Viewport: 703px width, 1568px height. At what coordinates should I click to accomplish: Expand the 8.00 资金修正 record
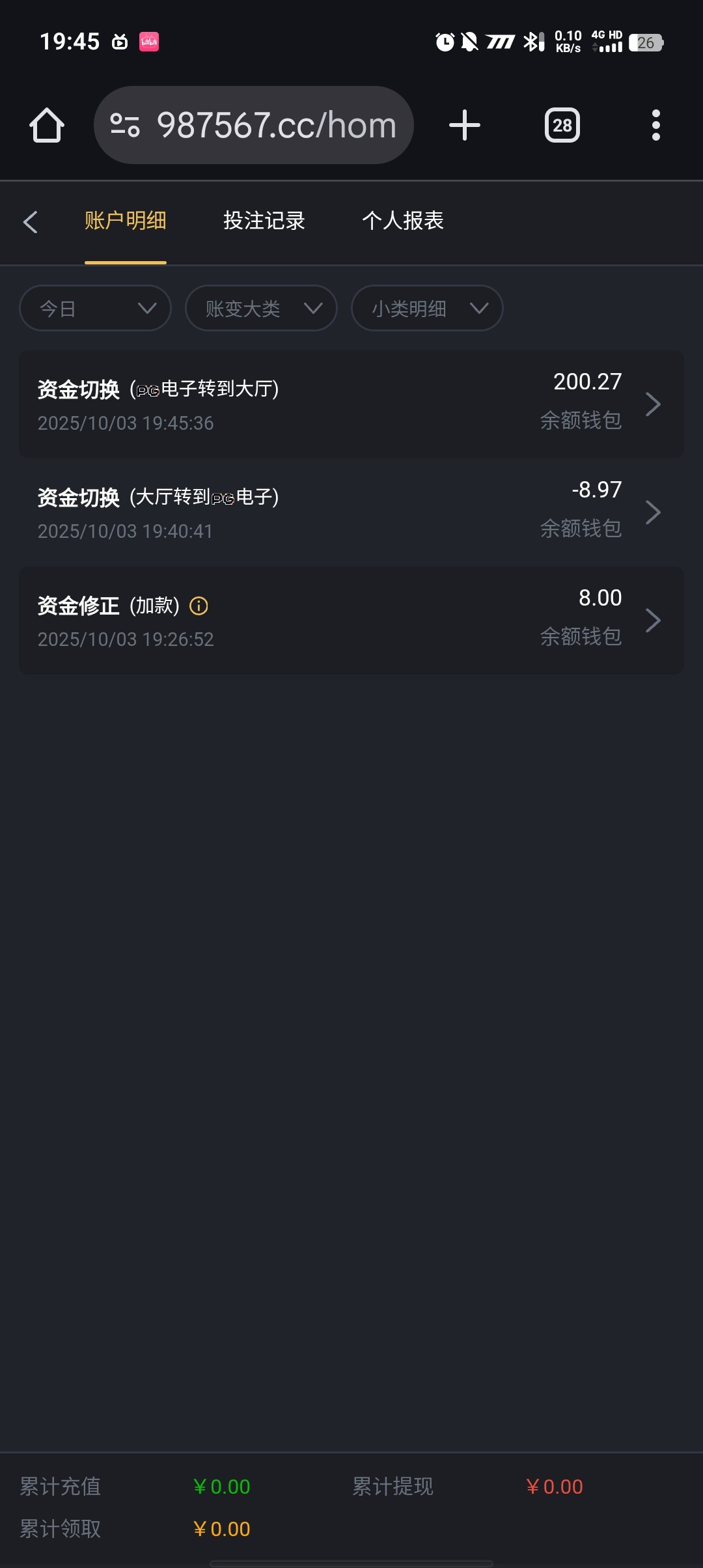point(654,620)
